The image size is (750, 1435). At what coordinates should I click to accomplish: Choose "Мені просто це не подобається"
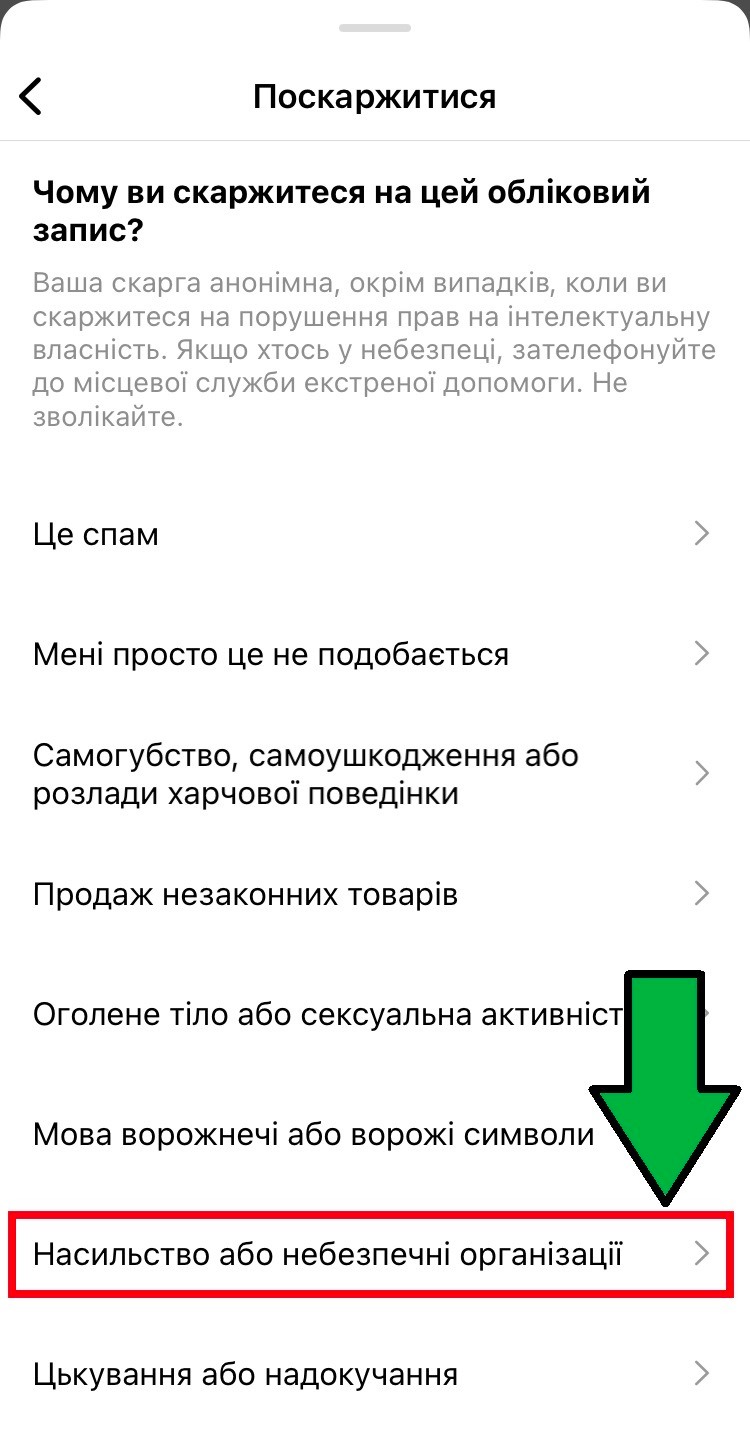[375, 654]
